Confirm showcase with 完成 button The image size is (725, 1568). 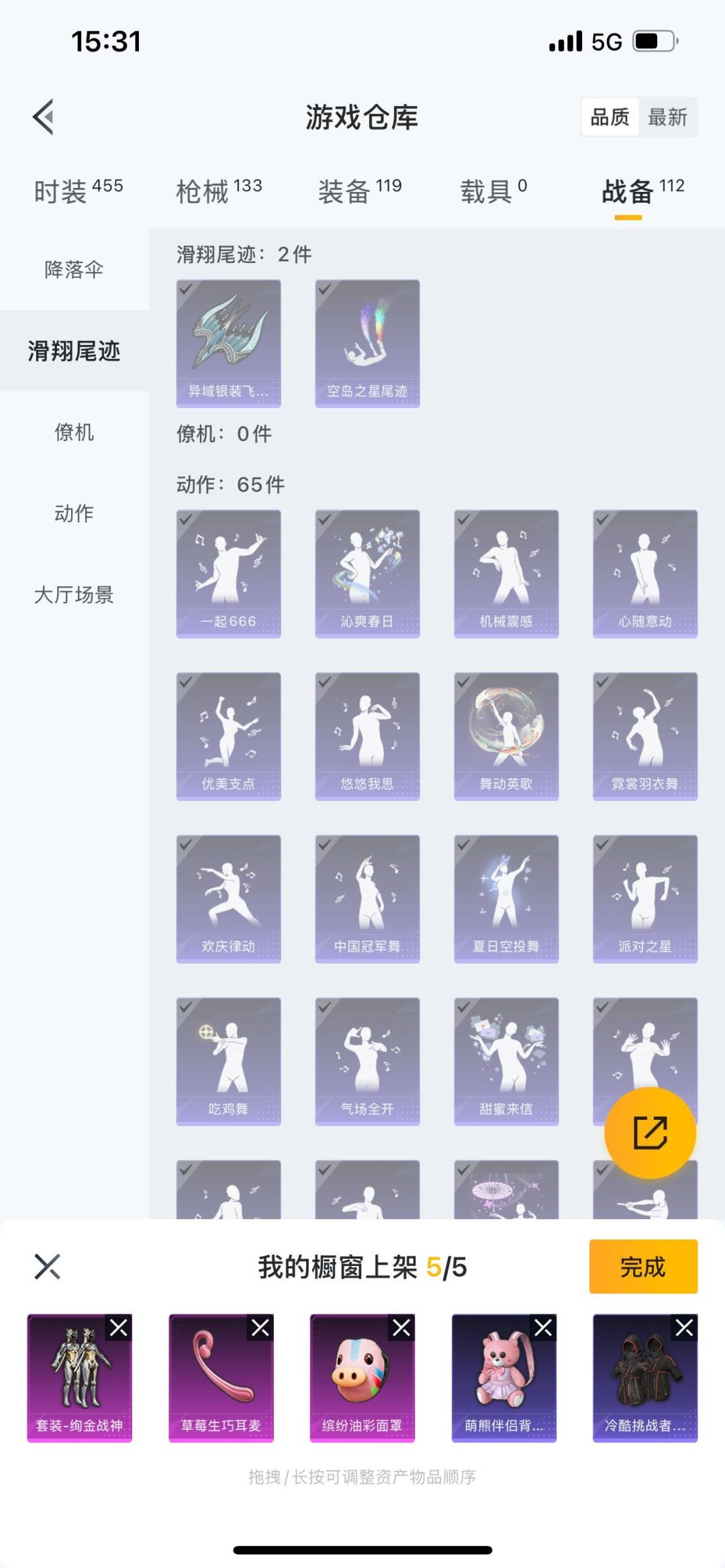click(x=642, y=1267)
